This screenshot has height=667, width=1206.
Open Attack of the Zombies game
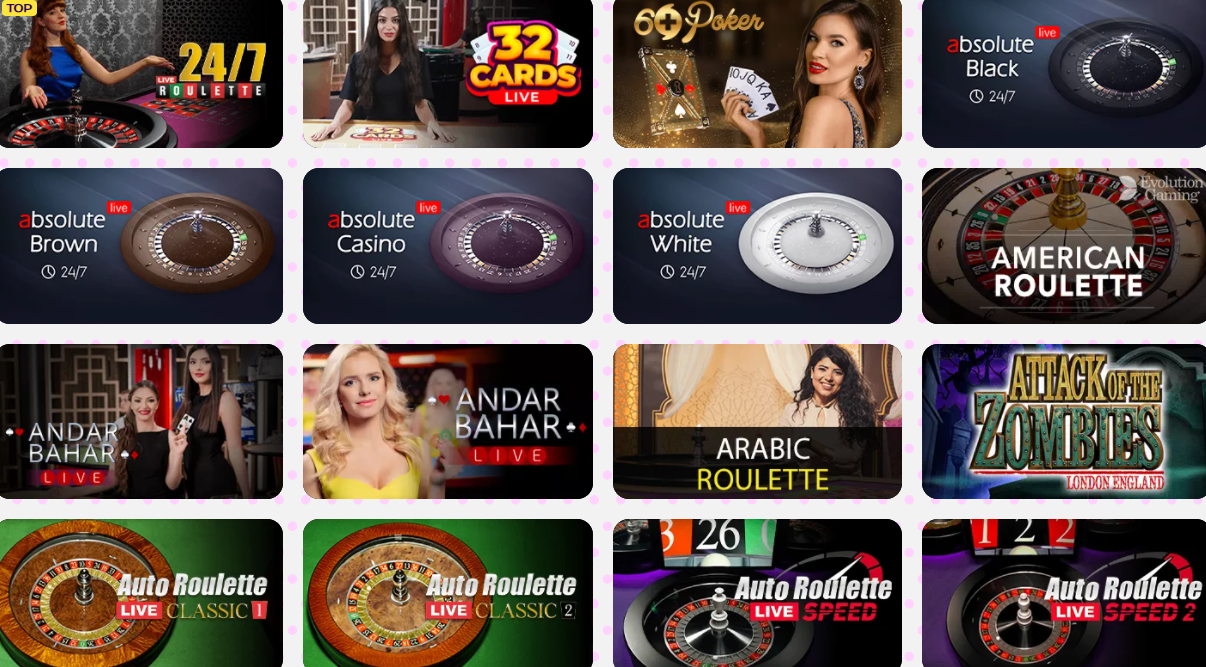pos(1063,421)
